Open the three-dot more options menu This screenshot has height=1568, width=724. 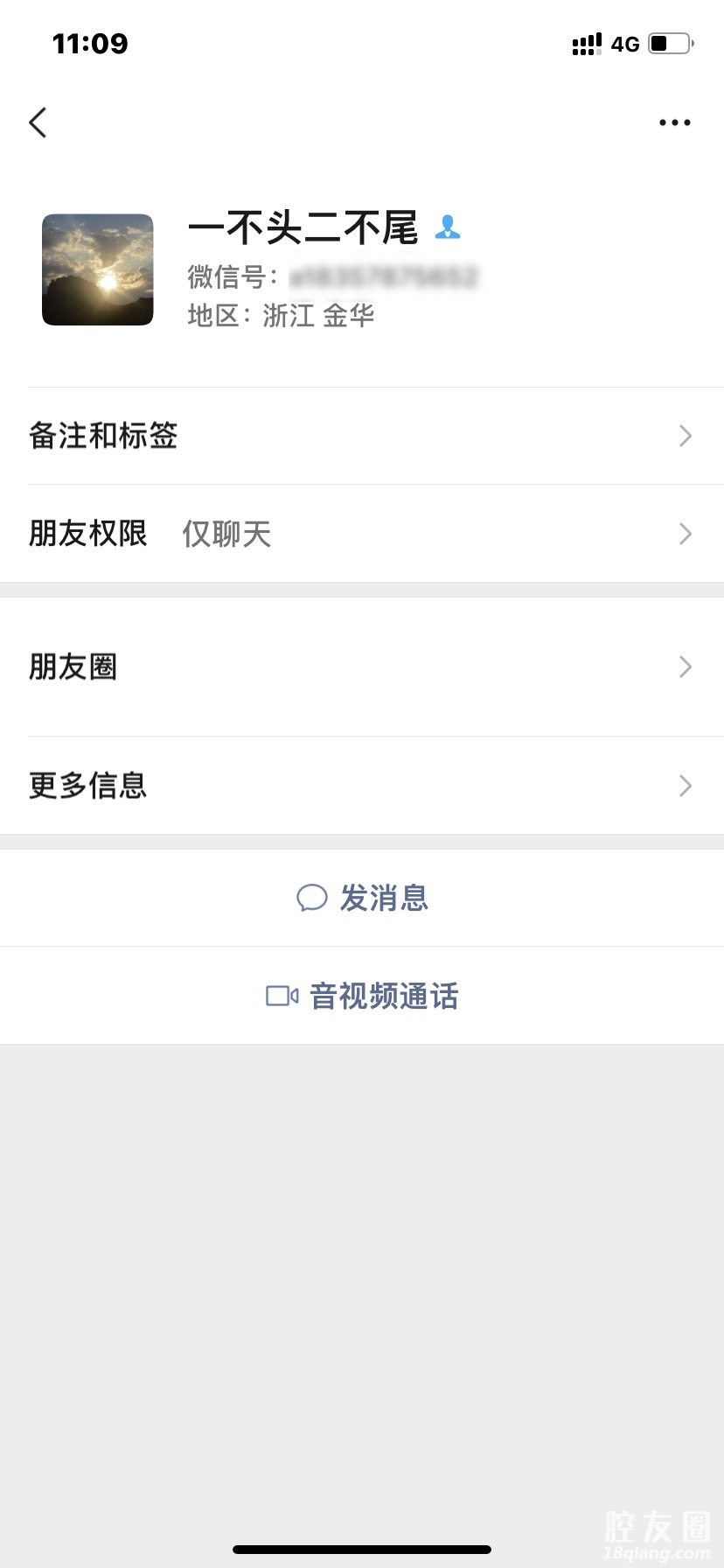coord(674,122)
